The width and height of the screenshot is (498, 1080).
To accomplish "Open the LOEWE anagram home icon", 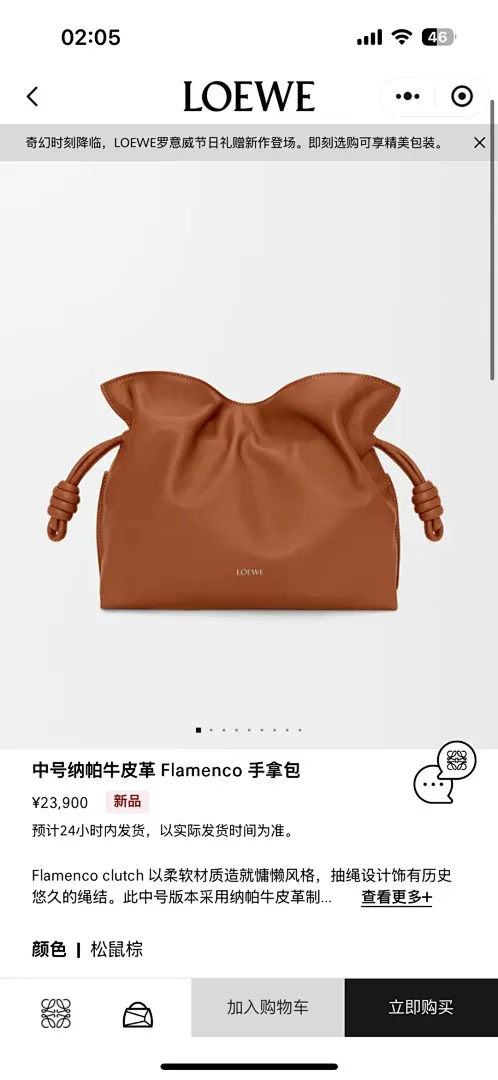I will [56, 1013].
